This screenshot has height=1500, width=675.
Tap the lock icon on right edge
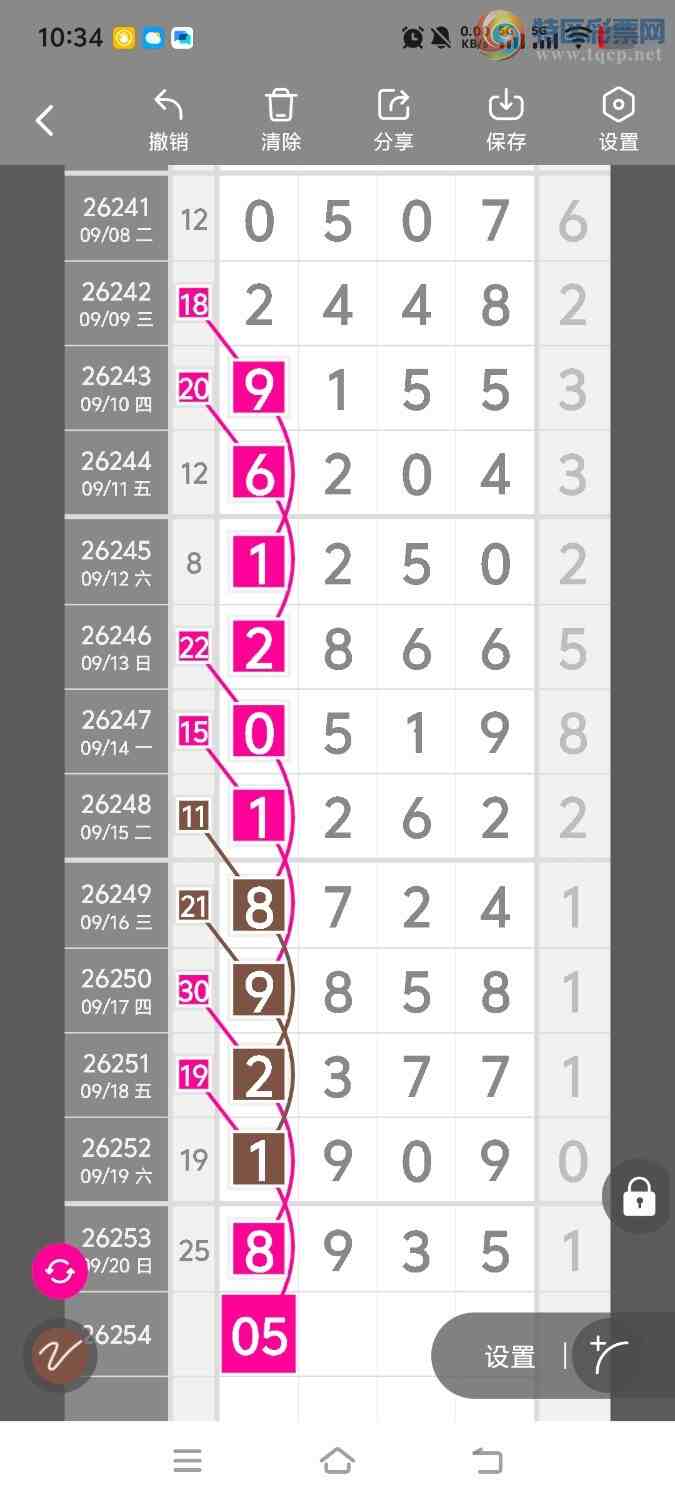point(639,1196)
